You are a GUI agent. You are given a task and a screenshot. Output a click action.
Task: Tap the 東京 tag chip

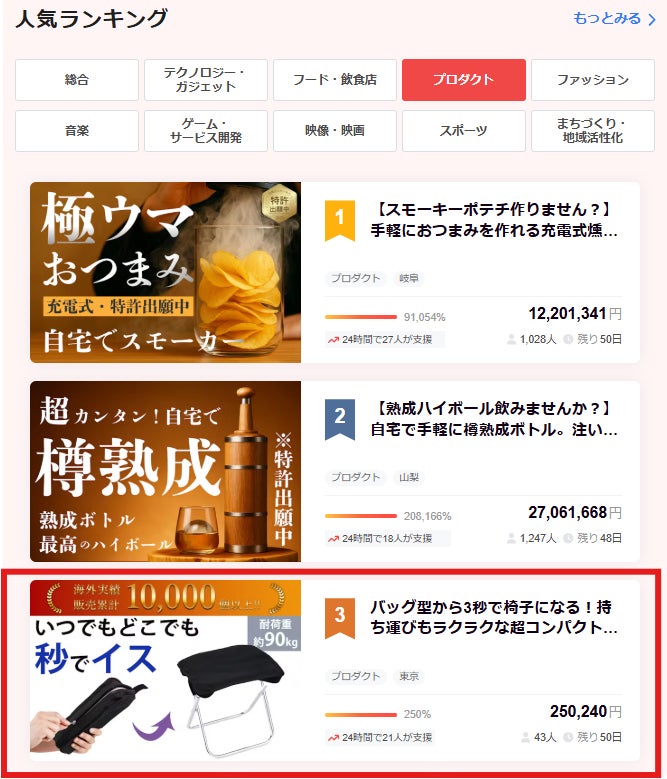tap(409, 676)
